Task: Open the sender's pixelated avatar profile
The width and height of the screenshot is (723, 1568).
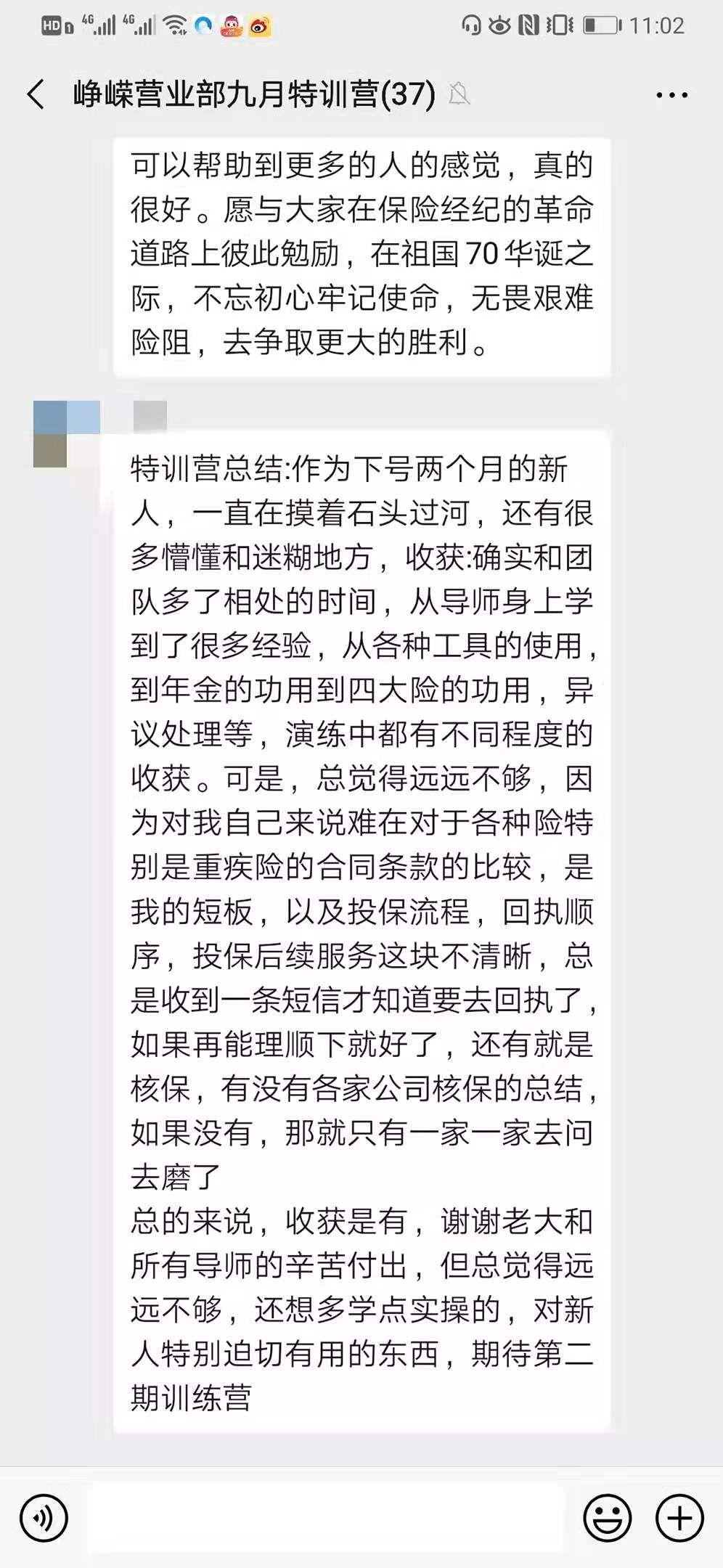Action: (67, 434)
